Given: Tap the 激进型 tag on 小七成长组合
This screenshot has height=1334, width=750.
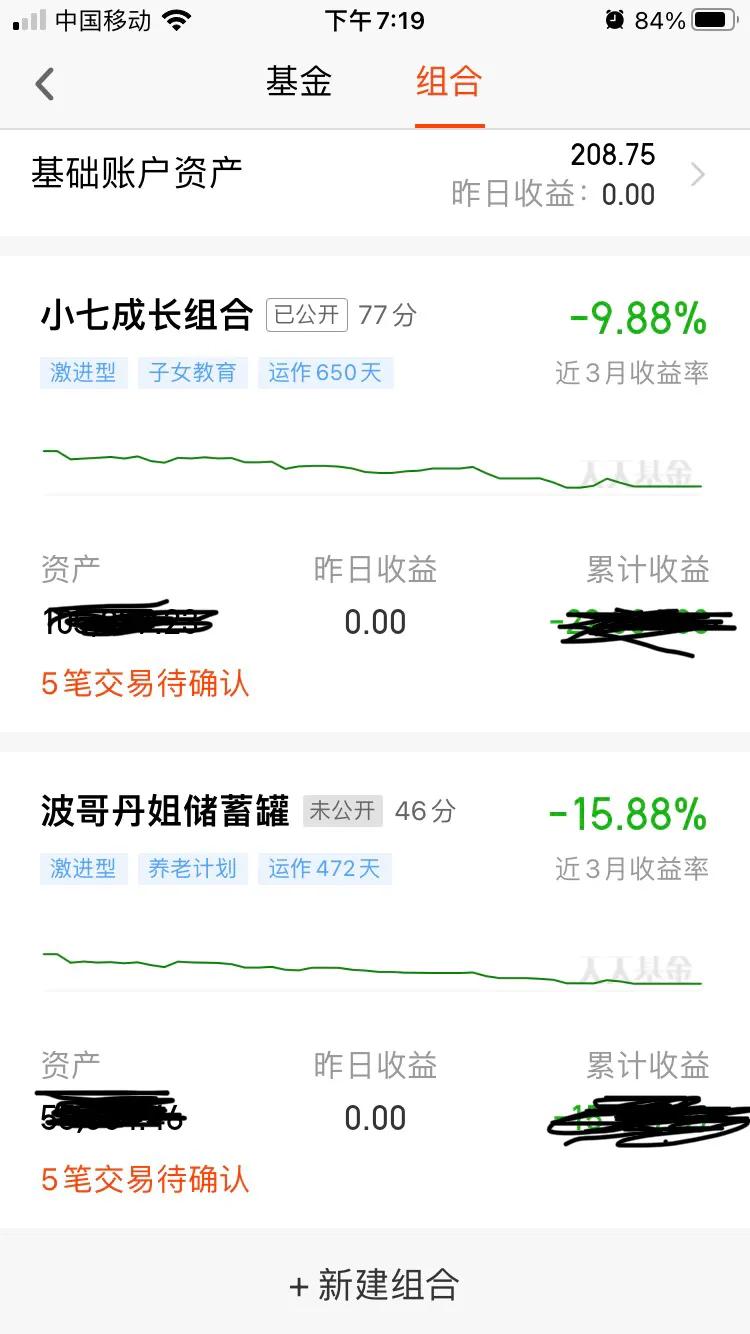Looking at the screenshot, I should coord(83,373).
